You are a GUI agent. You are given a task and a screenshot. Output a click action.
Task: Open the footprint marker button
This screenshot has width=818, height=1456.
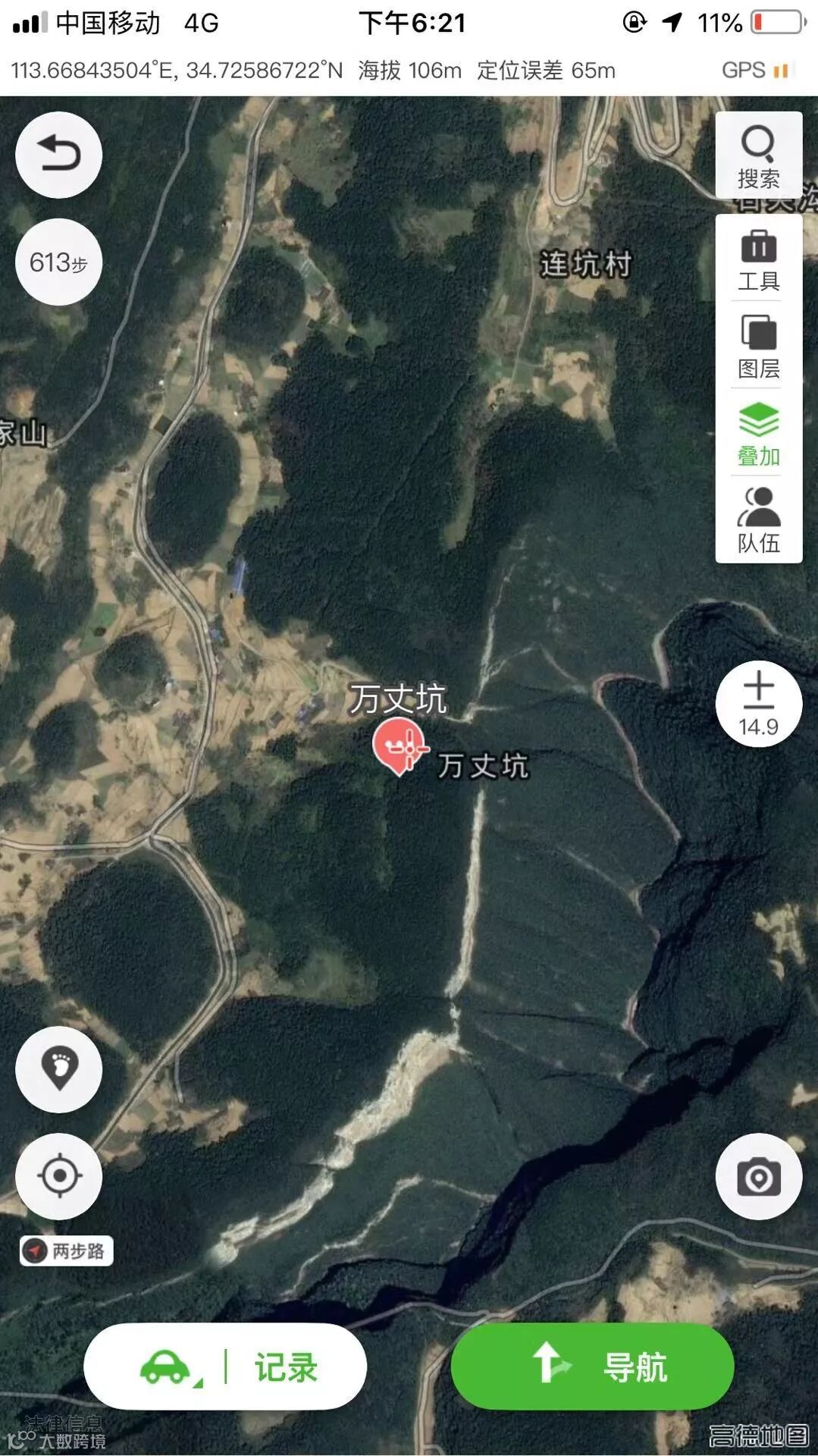(58, 1068)
